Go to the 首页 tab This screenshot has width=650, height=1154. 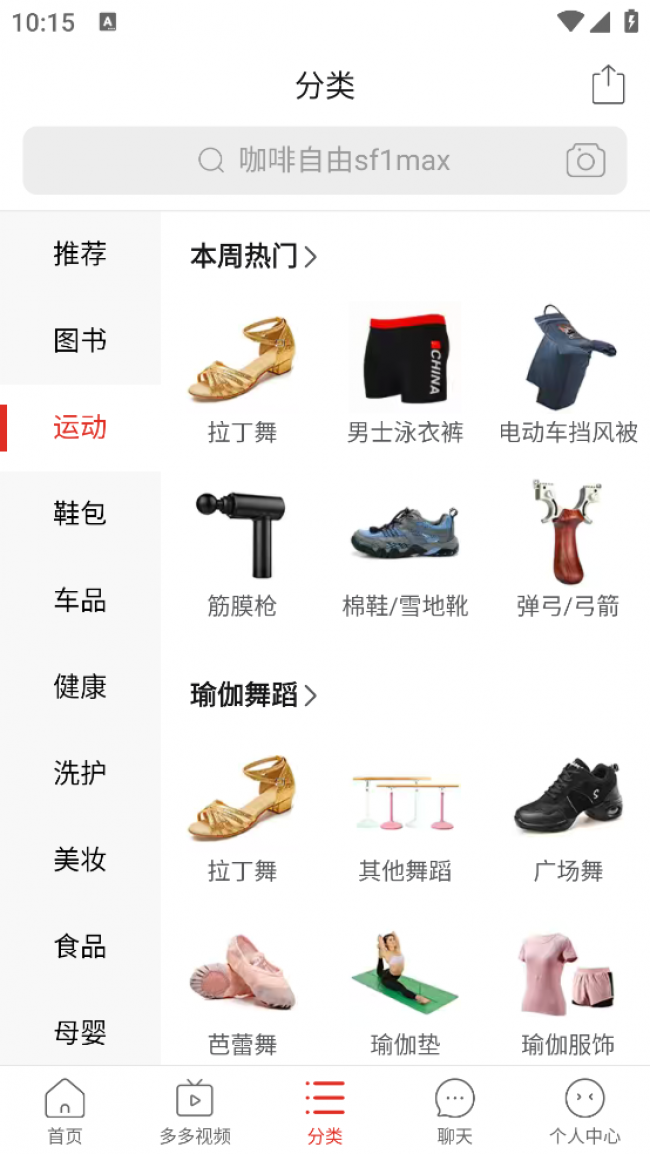point(65,1110)
